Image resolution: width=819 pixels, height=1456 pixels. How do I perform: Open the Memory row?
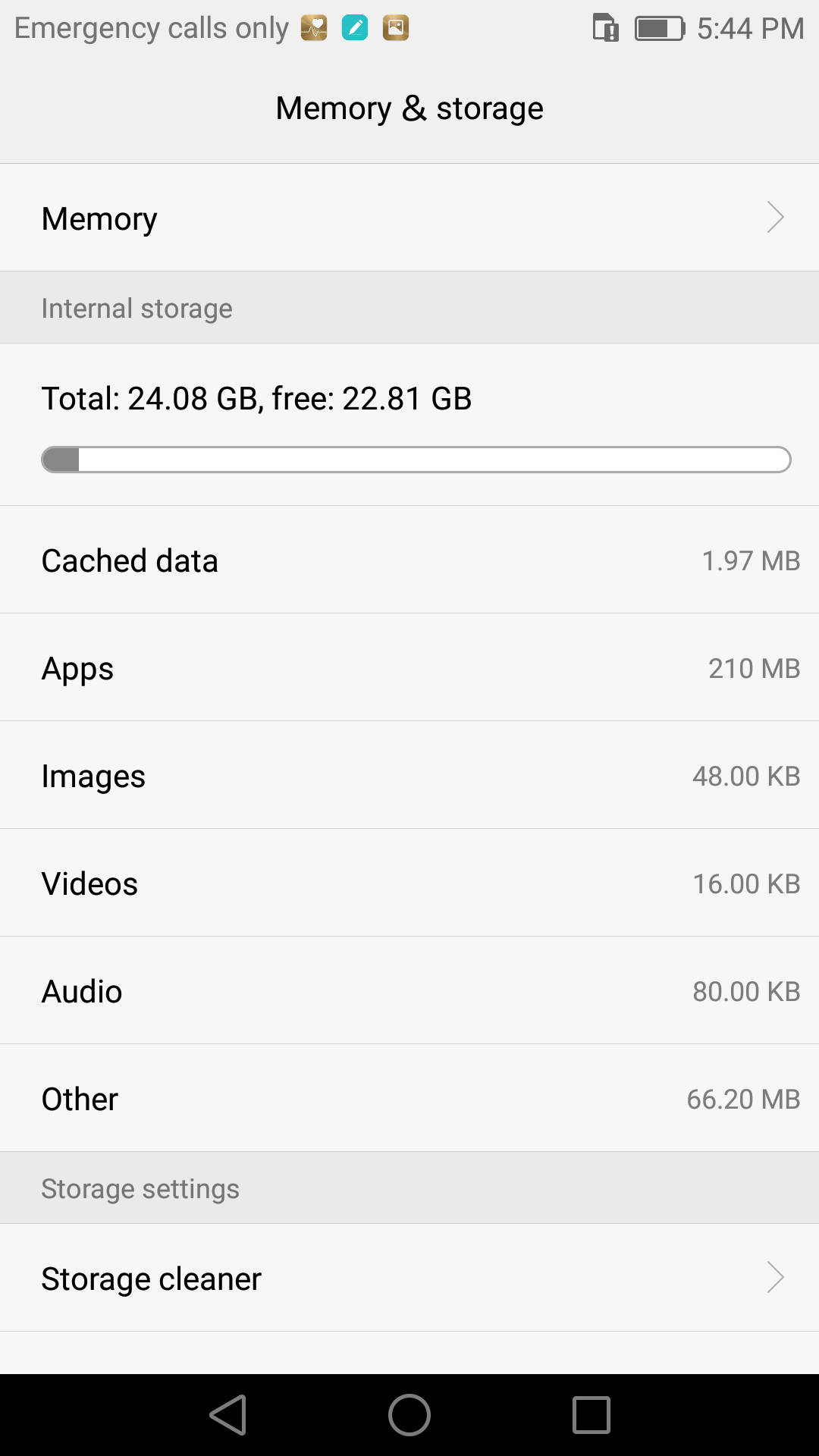pos(409,218)
